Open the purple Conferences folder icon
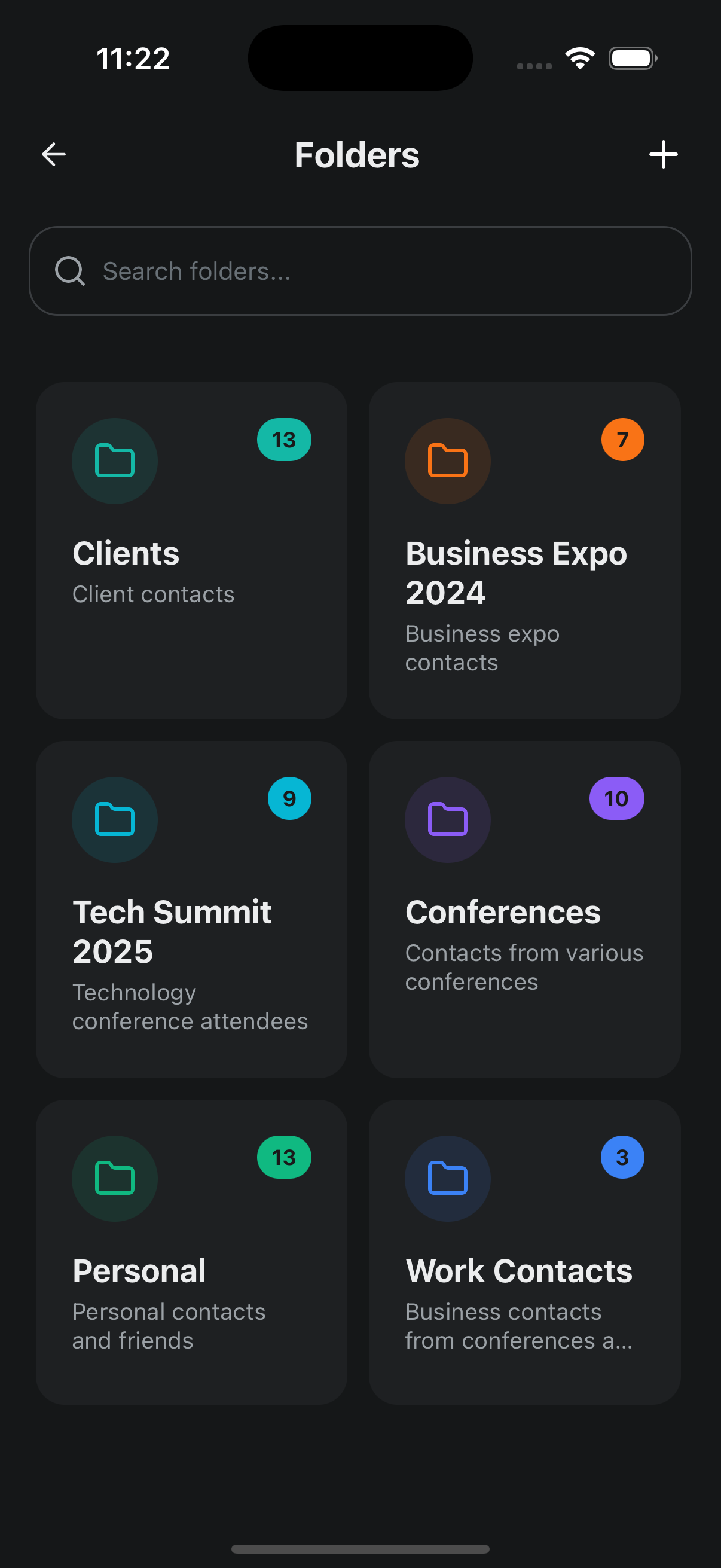The image size is (721, 1568). pyautogui.click(x=447, y=820)
